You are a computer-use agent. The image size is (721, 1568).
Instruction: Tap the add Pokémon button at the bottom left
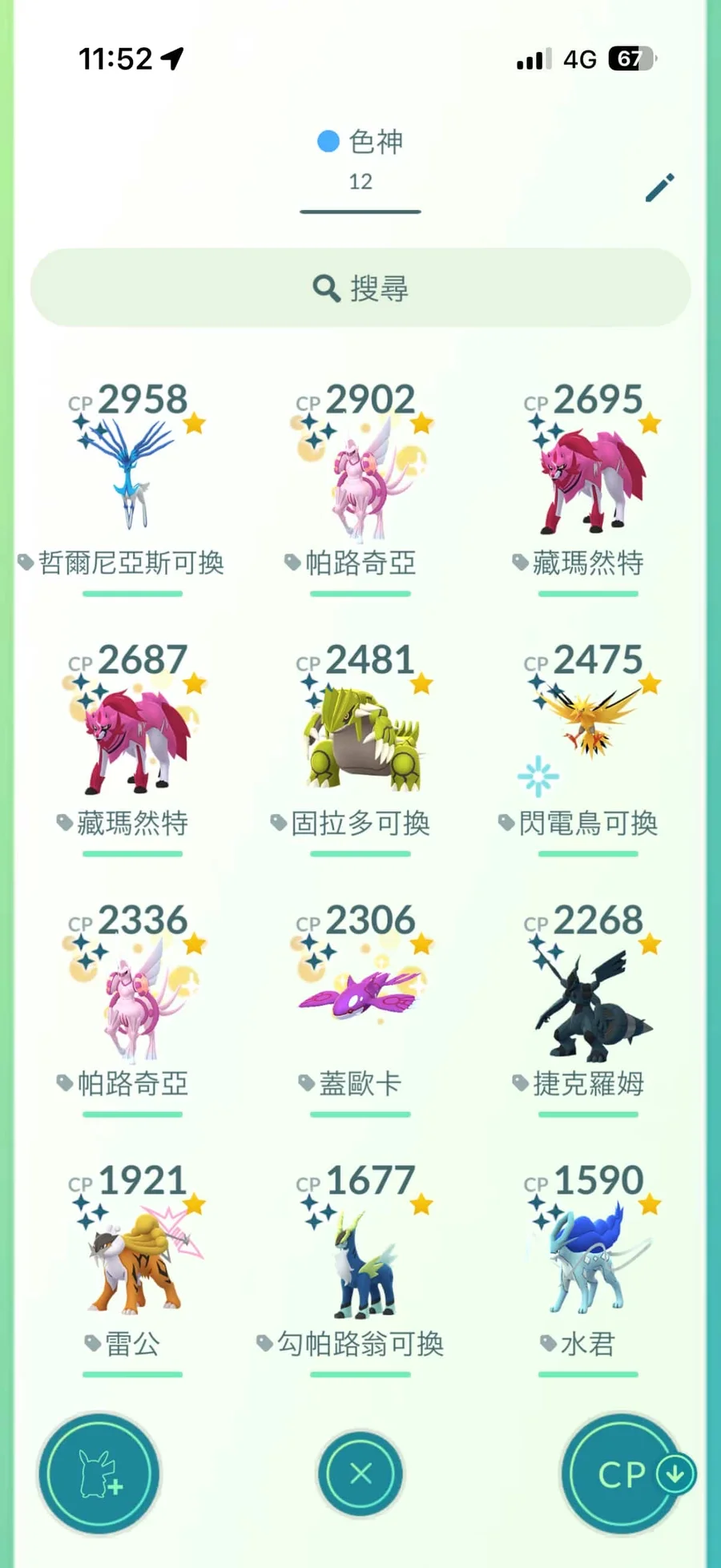(99, 1473)
